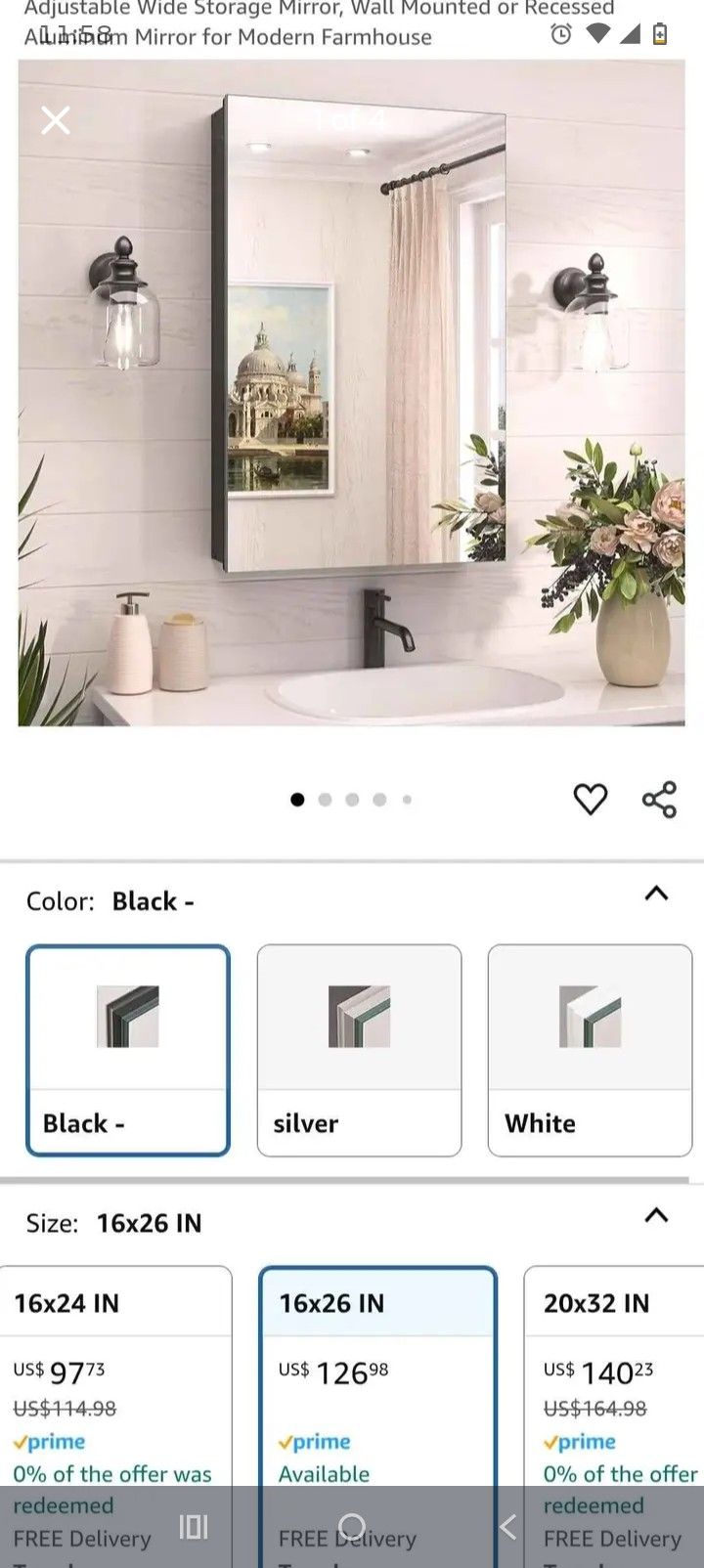704x1568 pixels.
Task: Share this product listing
Action: (659, 799)
